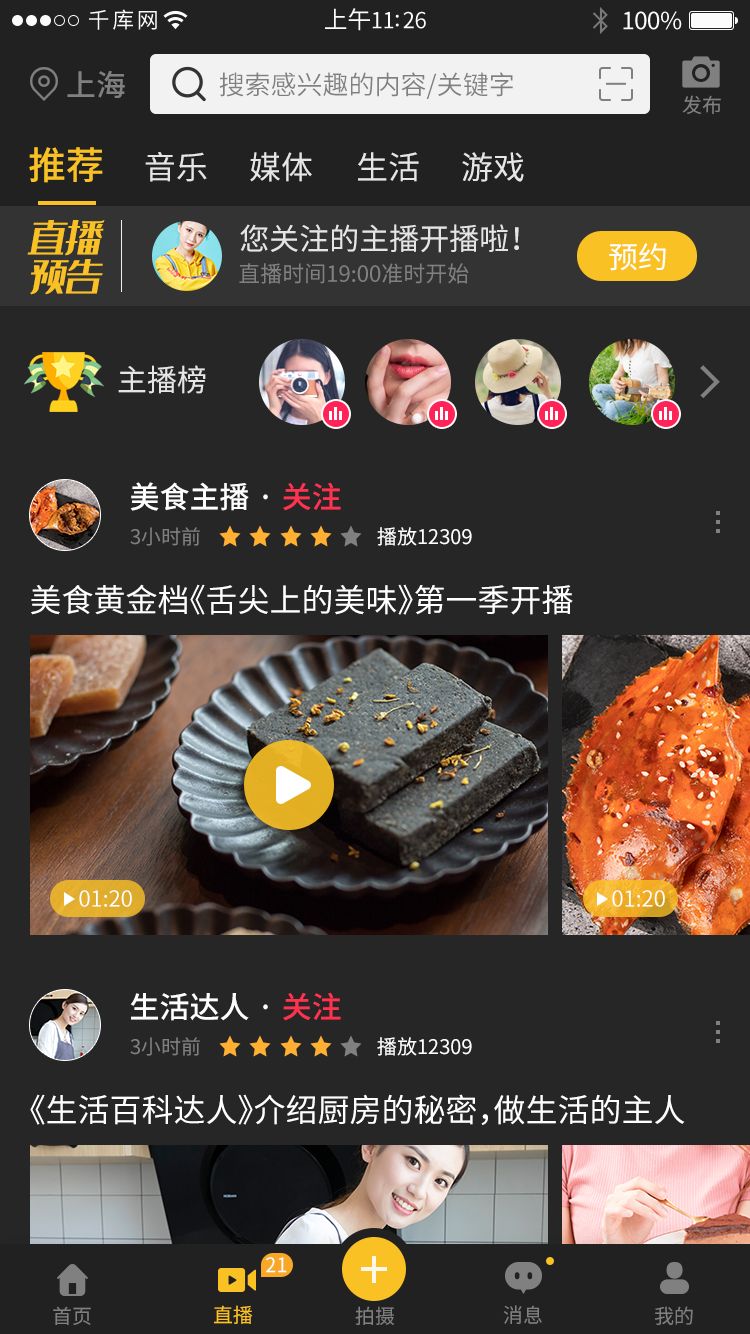
Task: Open overflow menu for 美食主播 post
Action: coord(717,522)
